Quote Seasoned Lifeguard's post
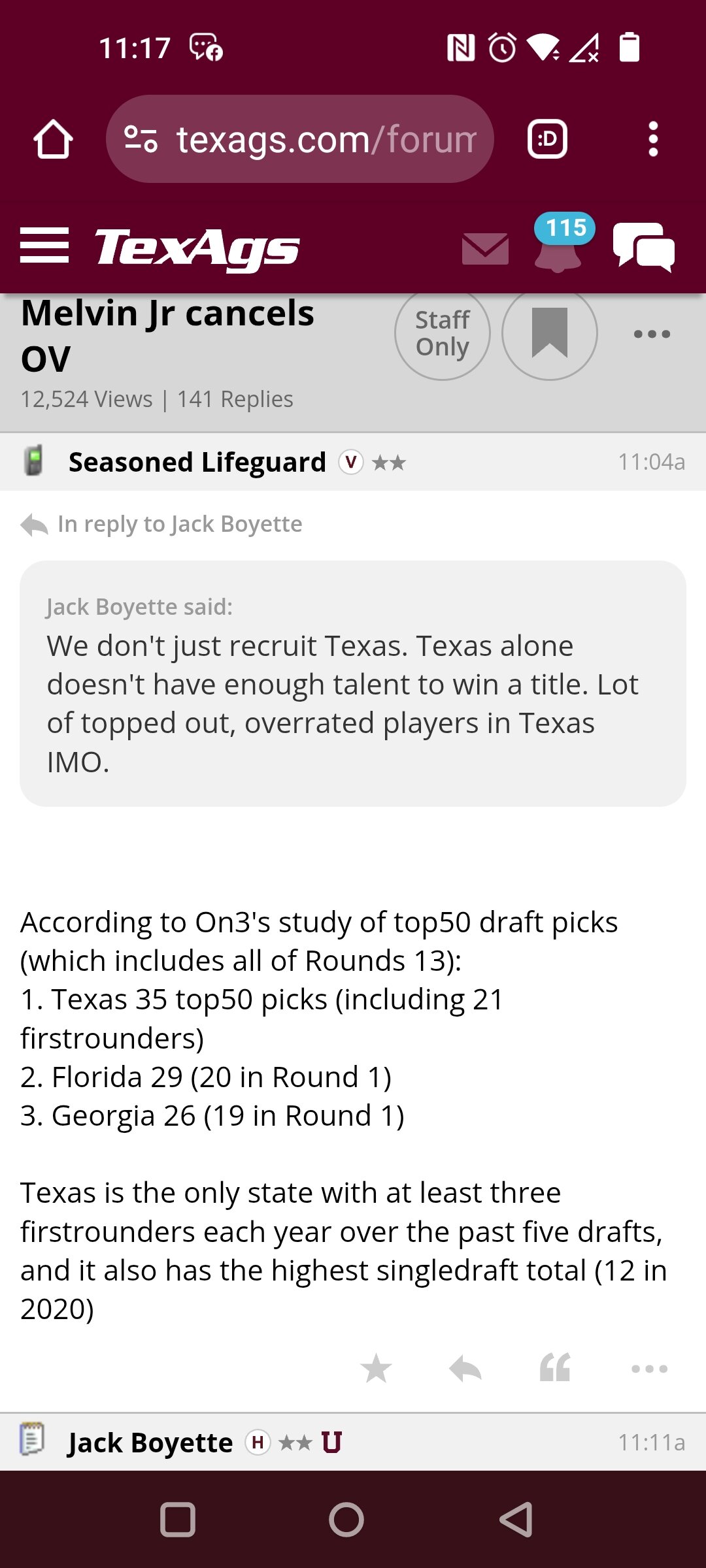 pos(555,1367)
